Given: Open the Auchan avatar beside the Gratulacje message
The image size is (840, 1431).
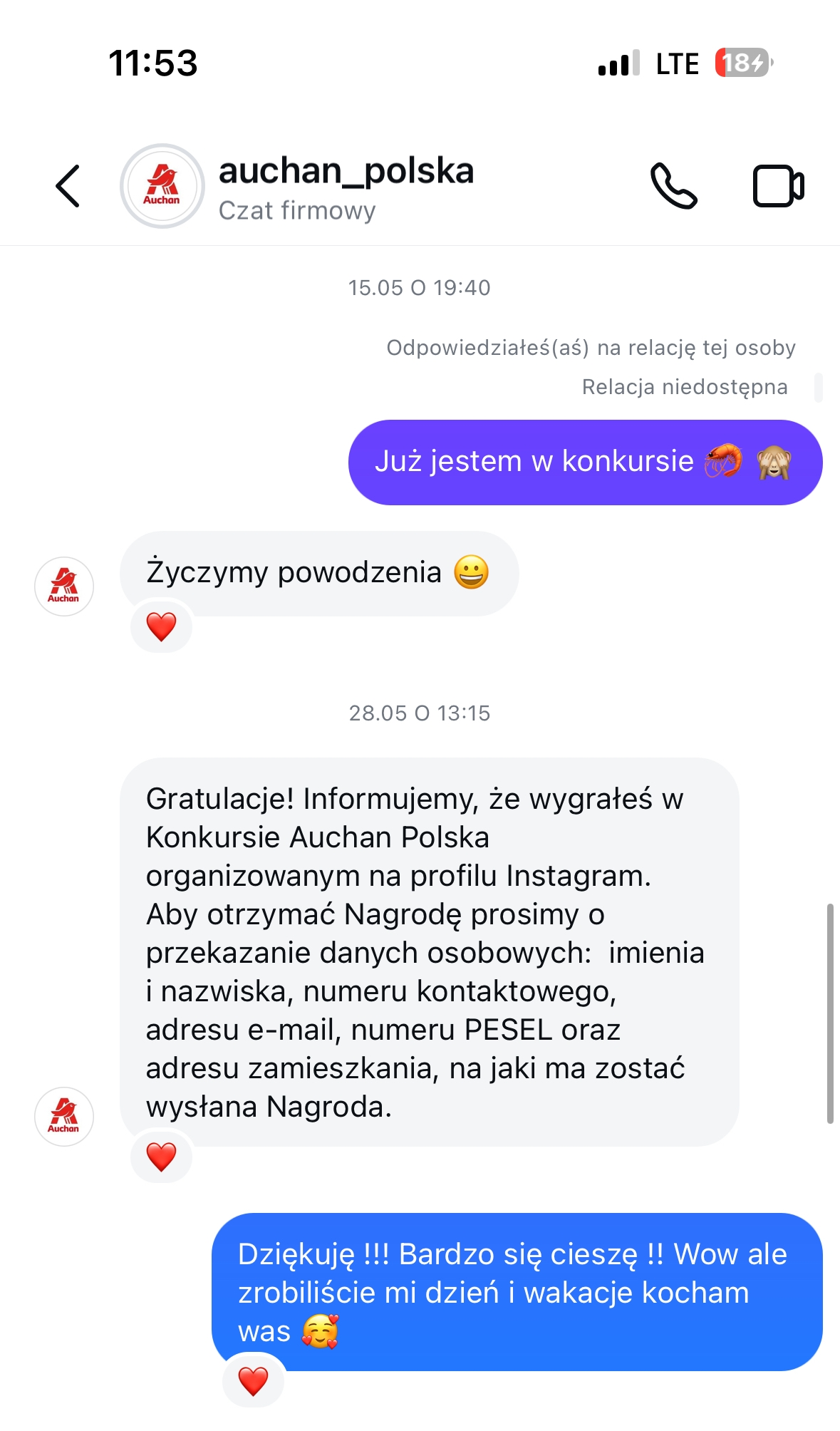Looking at the screenshot, I should click(x=64, y=1116).
